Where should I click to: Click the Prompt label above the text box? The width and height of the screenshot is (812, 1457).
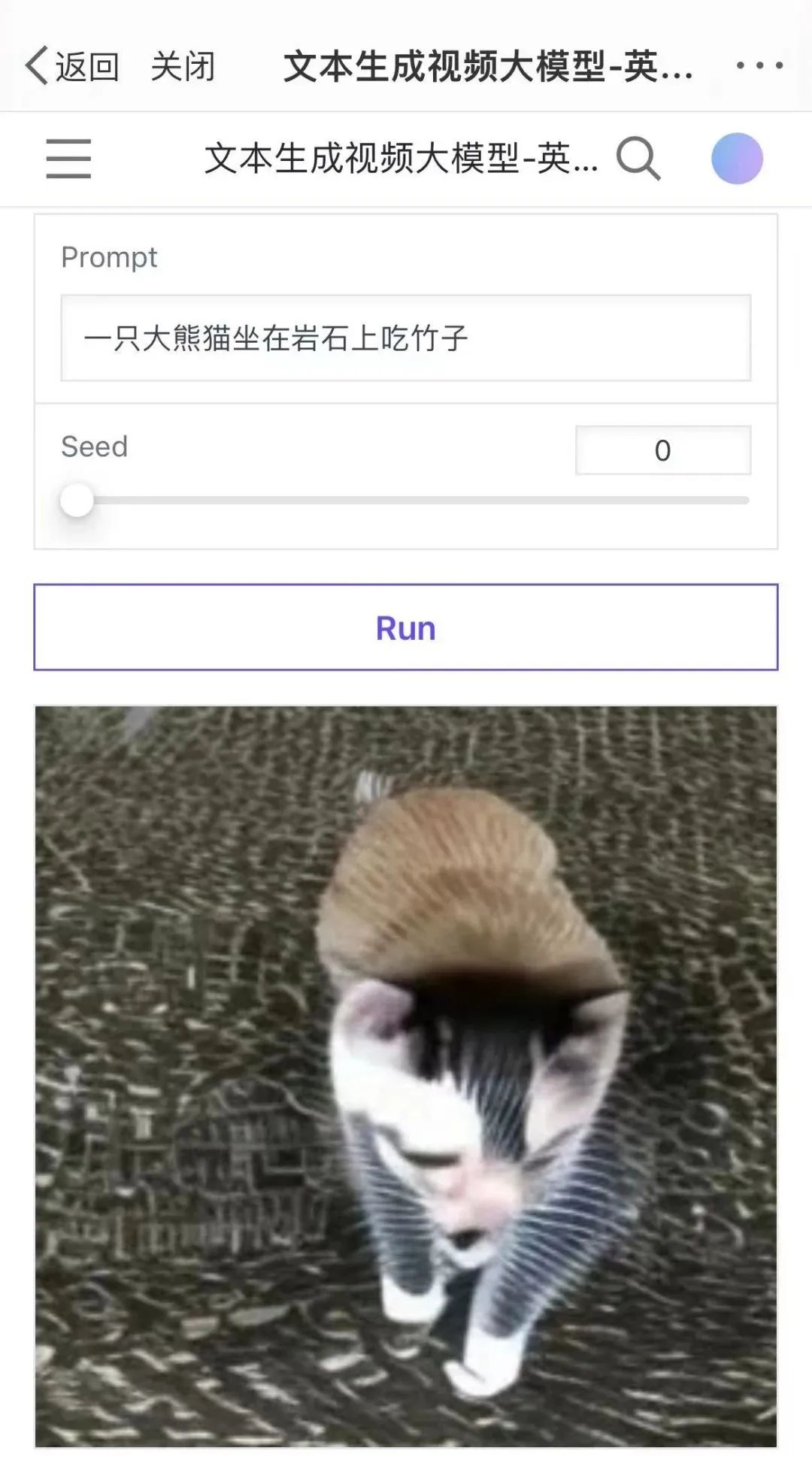[109, 257]
